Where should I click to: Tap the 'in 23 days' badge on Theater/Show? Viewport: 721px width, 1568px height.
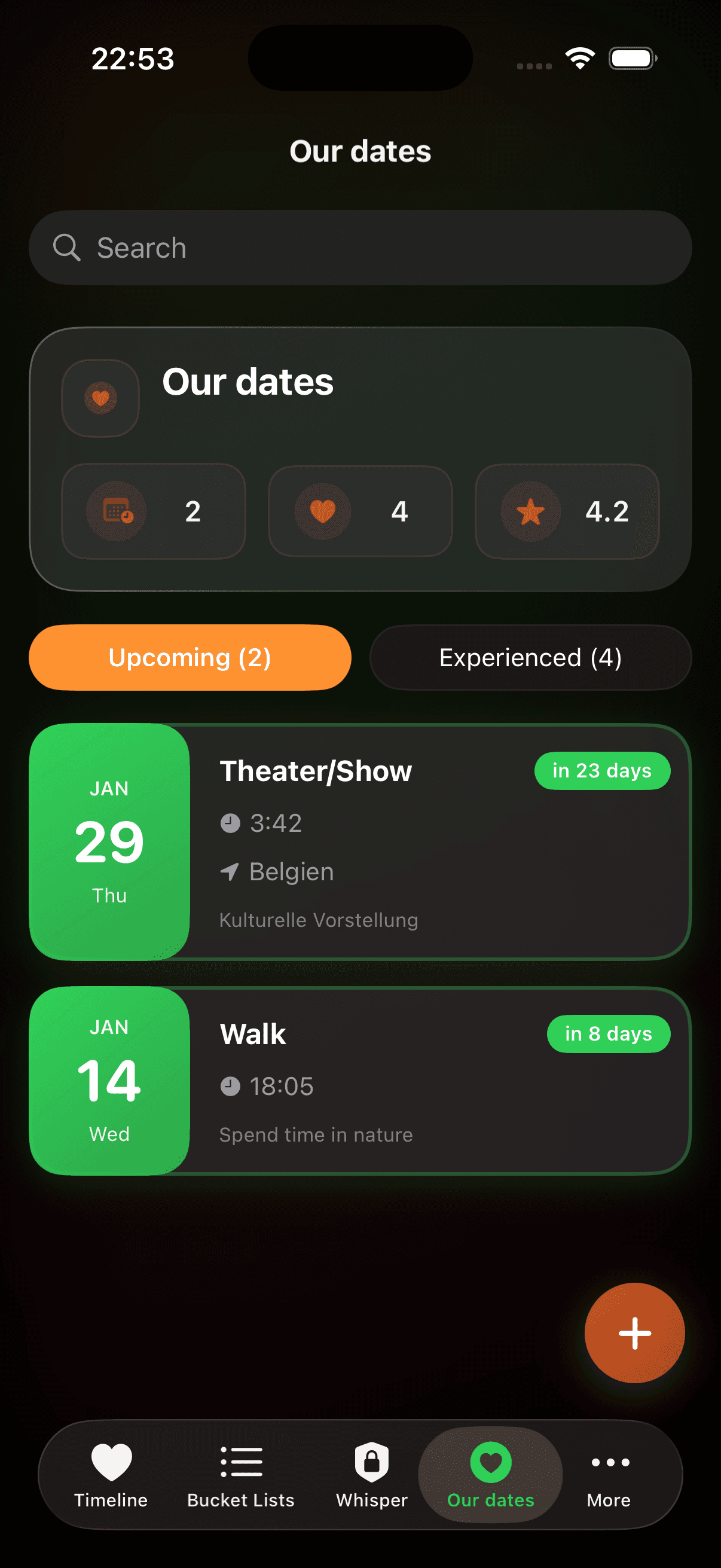[602, 770]
